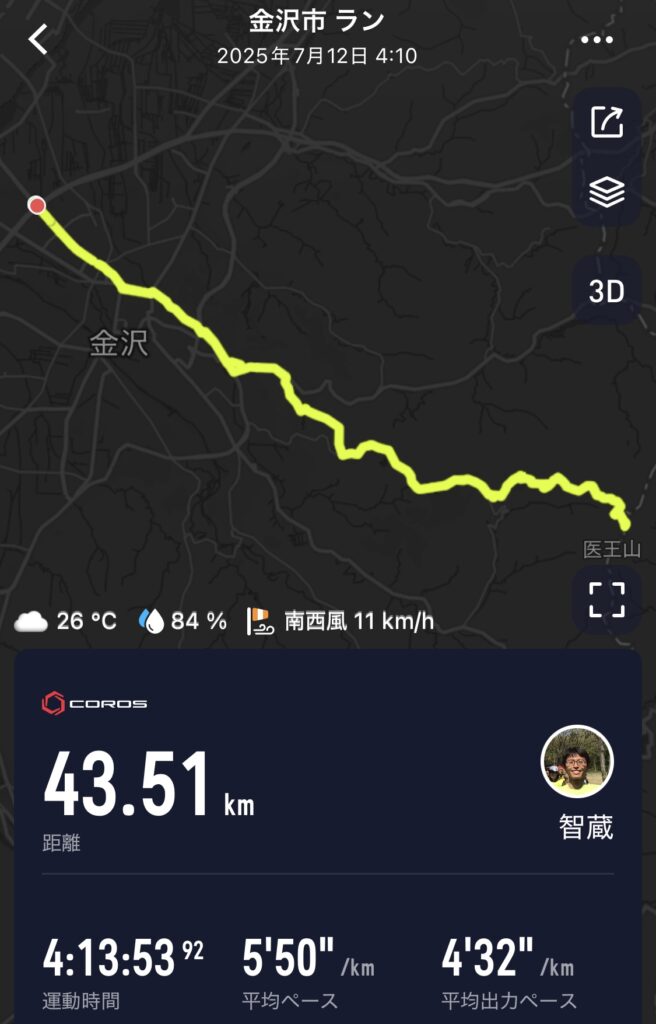Open the map layers selector
This screenshot has height=1024, width=656.
[x=607, y=192]
